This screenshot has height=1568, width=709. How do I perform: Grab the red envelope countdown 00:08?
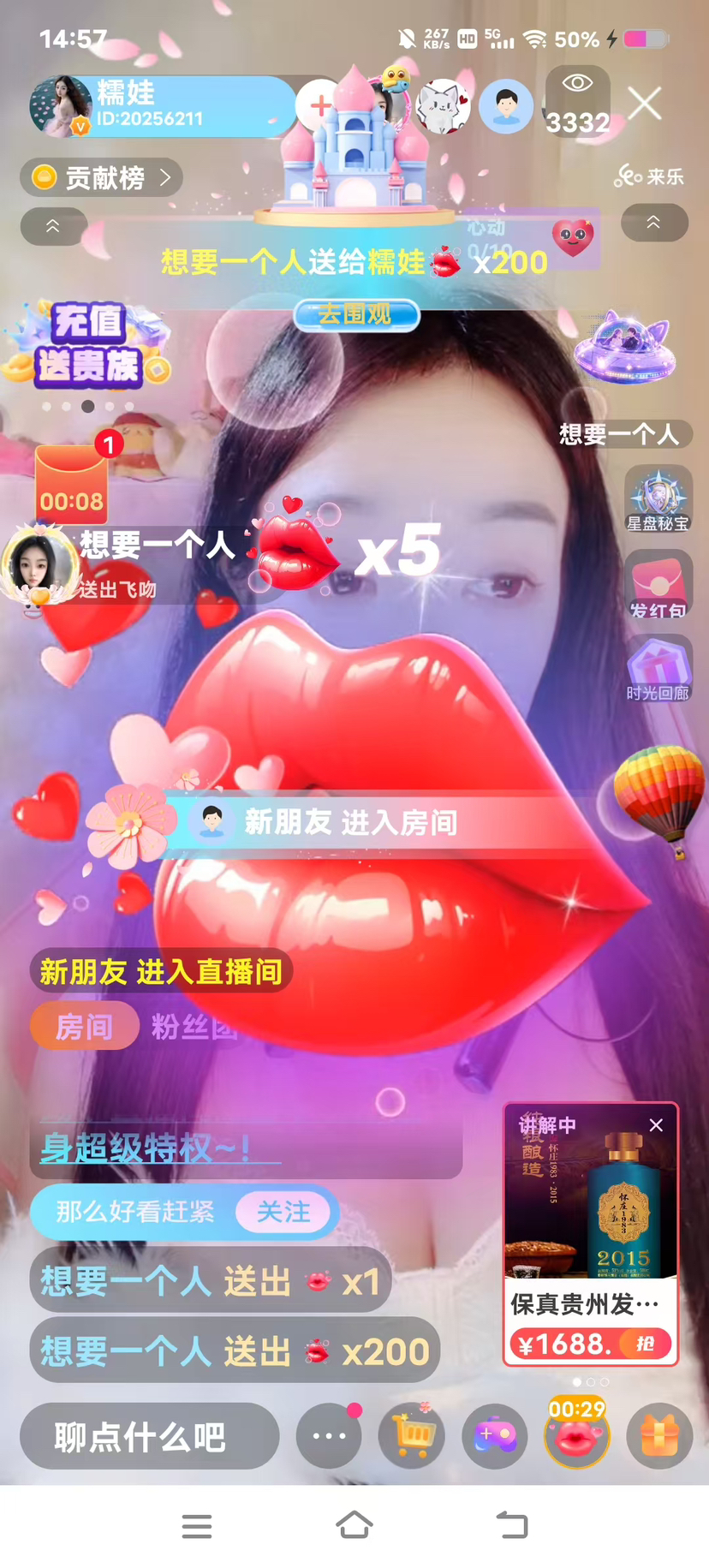(71, 485)
